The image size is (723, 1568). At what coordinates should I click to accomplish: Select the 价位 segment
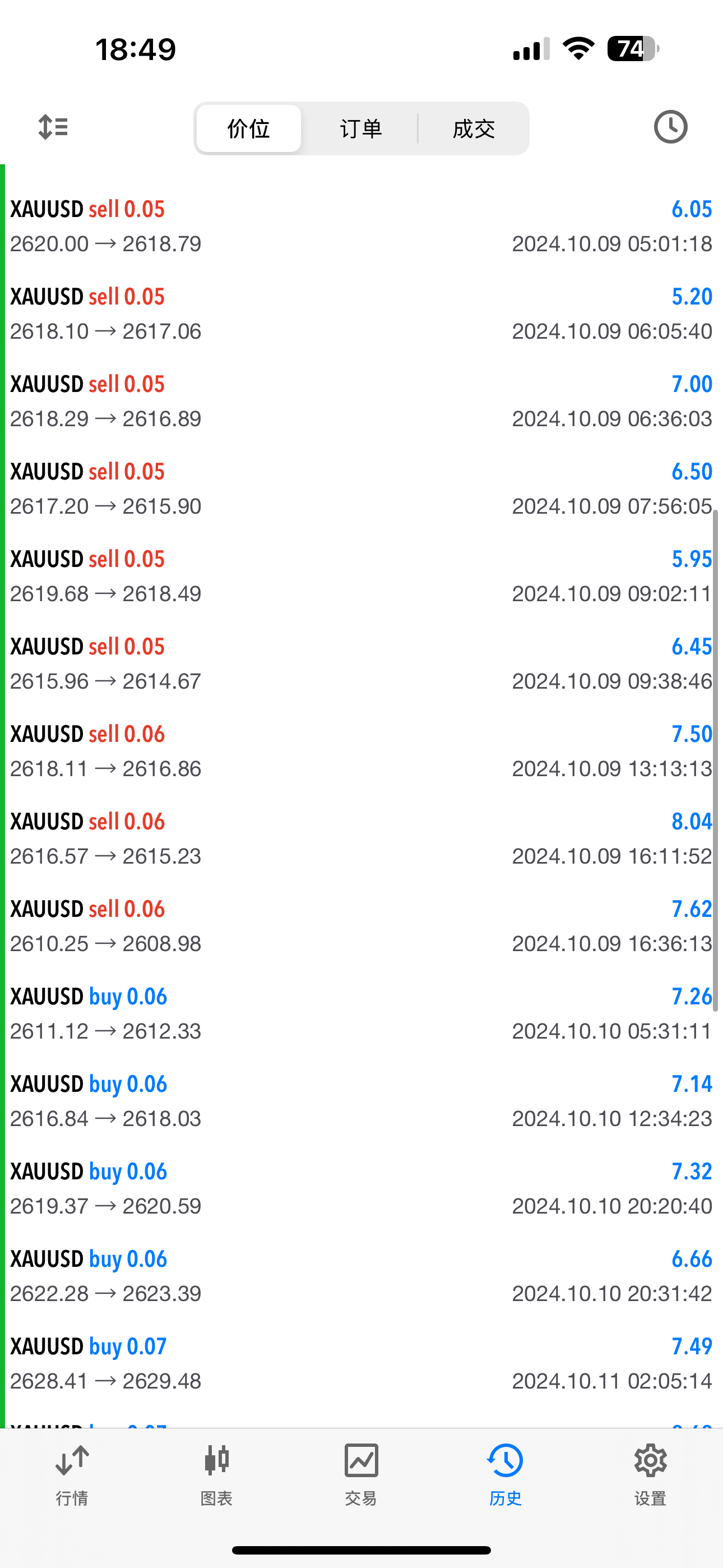248,128
